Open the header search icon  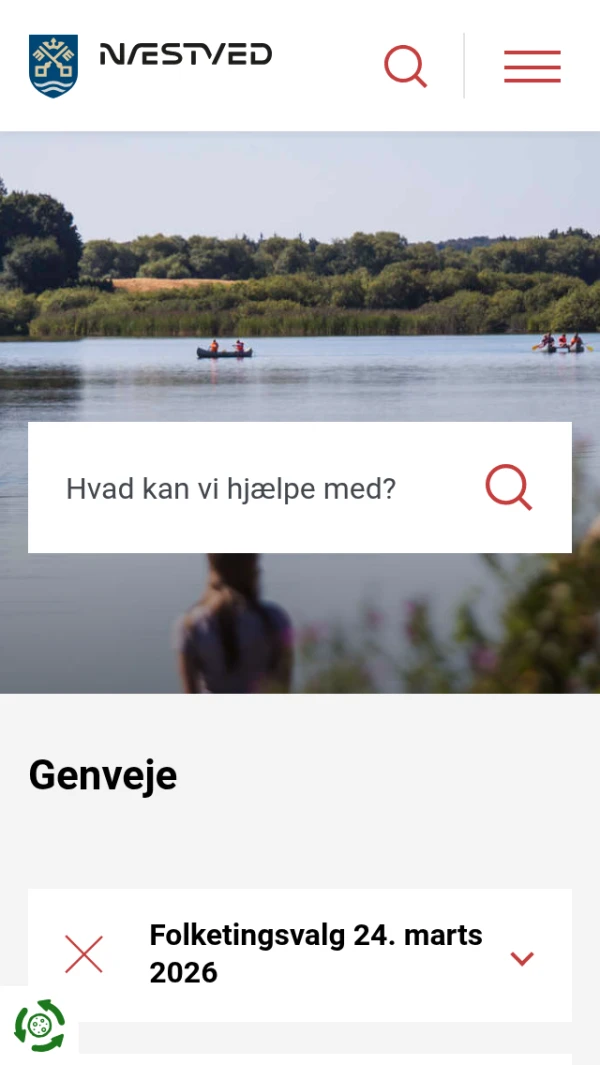[405, 66]
